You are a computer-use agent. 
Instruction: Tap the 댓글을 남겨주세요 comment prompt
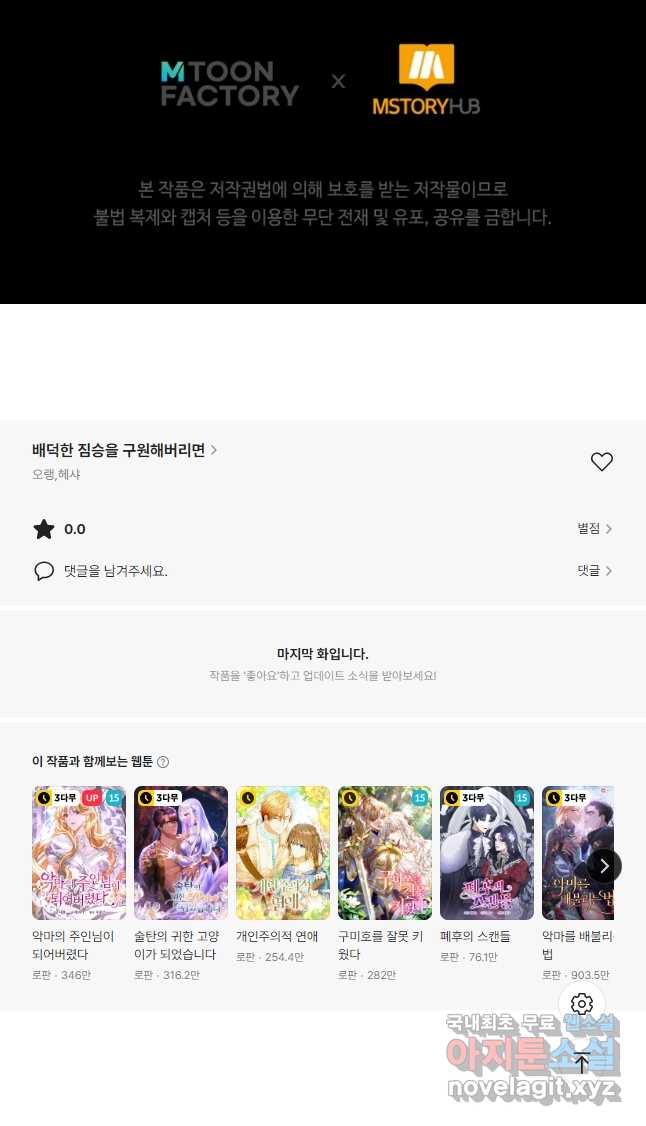(x=115, y=571)
